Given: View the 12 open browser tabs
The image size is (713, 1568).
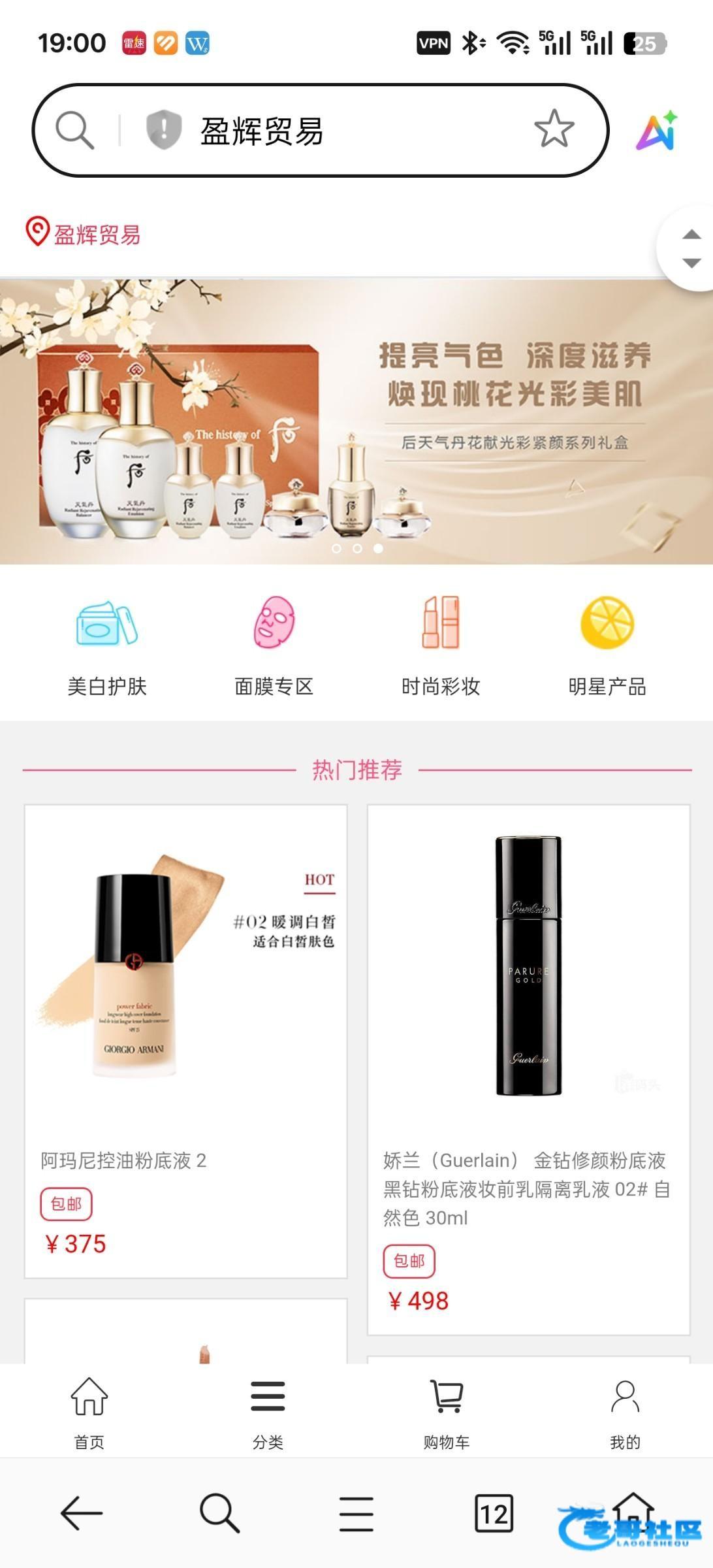Looking at the screenshot, I should pos(494,1513).
